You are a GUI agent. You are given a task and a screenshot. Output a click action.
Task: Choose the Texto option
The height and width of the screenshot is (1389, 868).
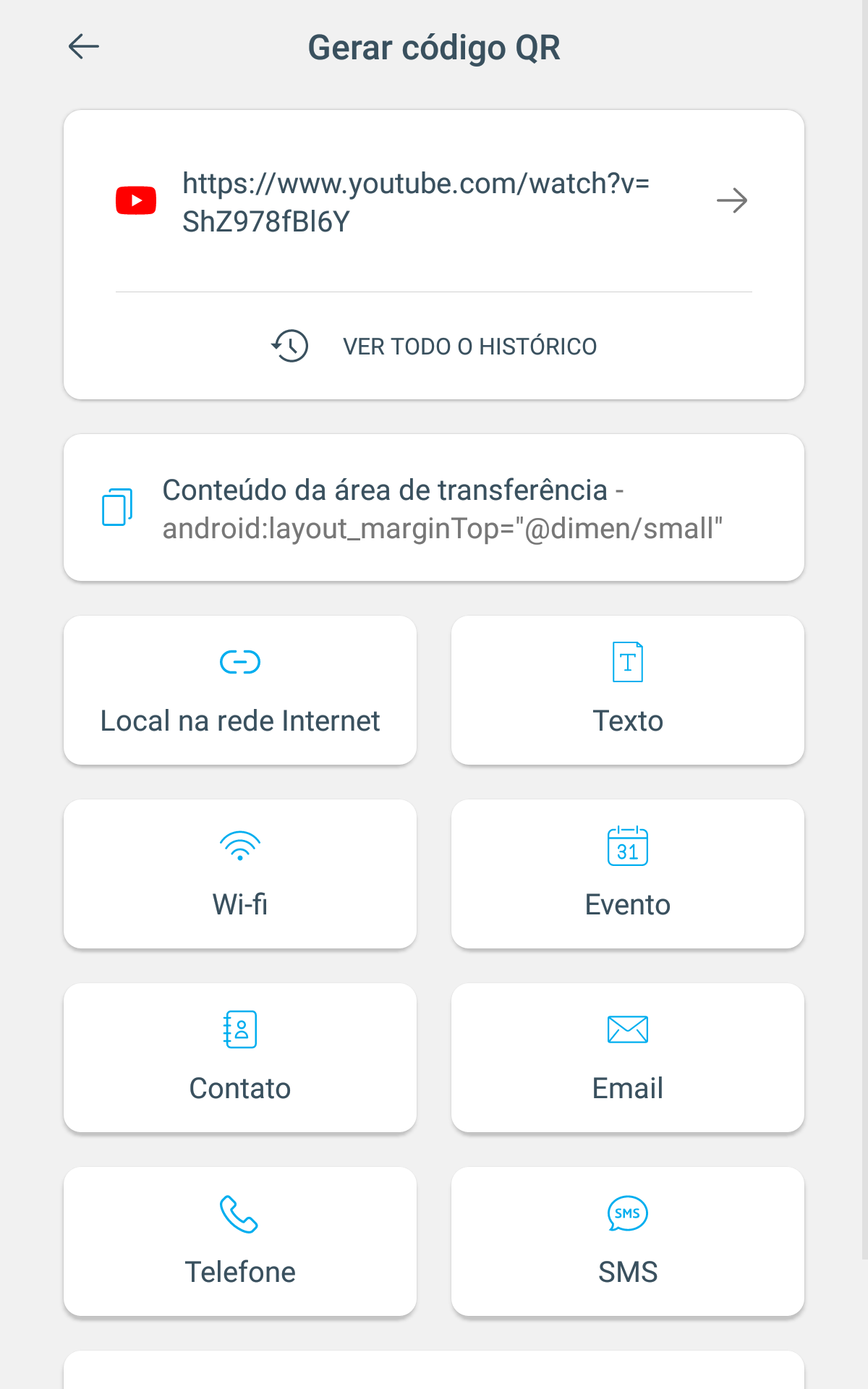coord(628,691)
